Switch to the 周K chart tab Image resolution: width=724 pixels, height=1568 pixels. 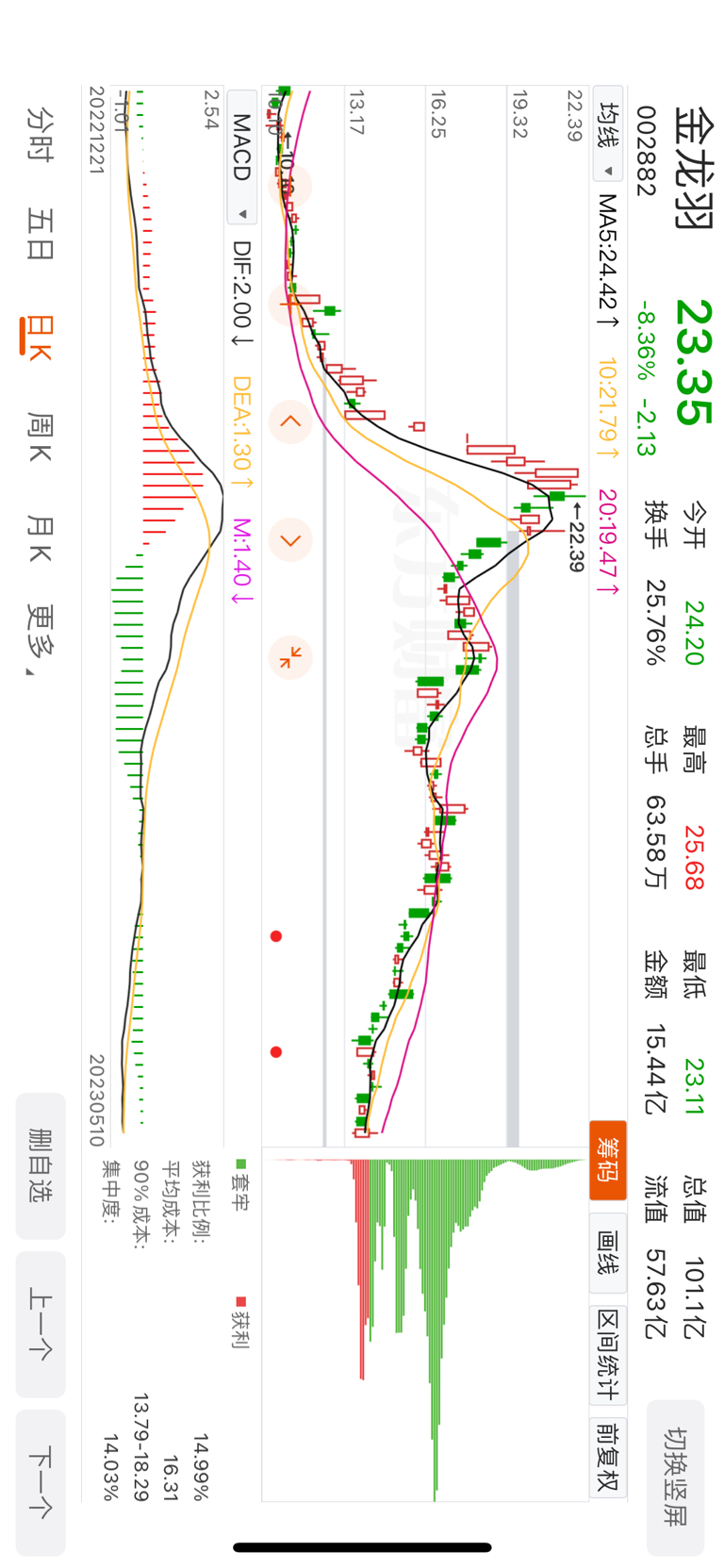[x=40, y=436]
